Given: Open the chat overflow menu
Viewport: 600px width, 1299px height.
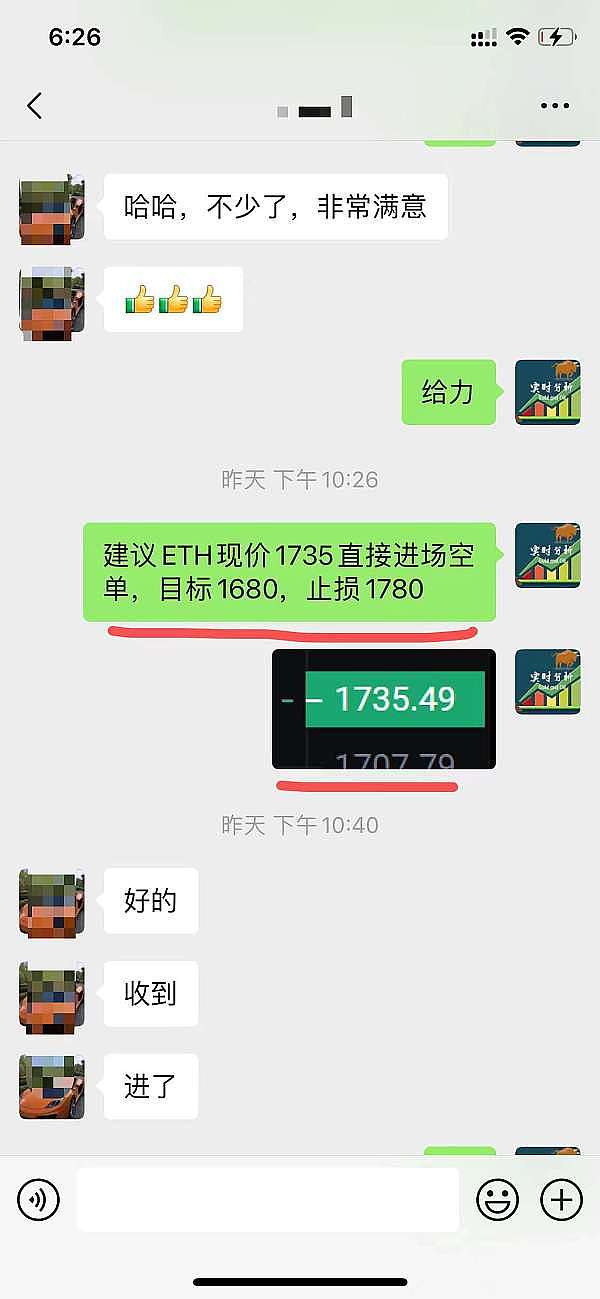Looking at the screenshot, I should point(555,105).
